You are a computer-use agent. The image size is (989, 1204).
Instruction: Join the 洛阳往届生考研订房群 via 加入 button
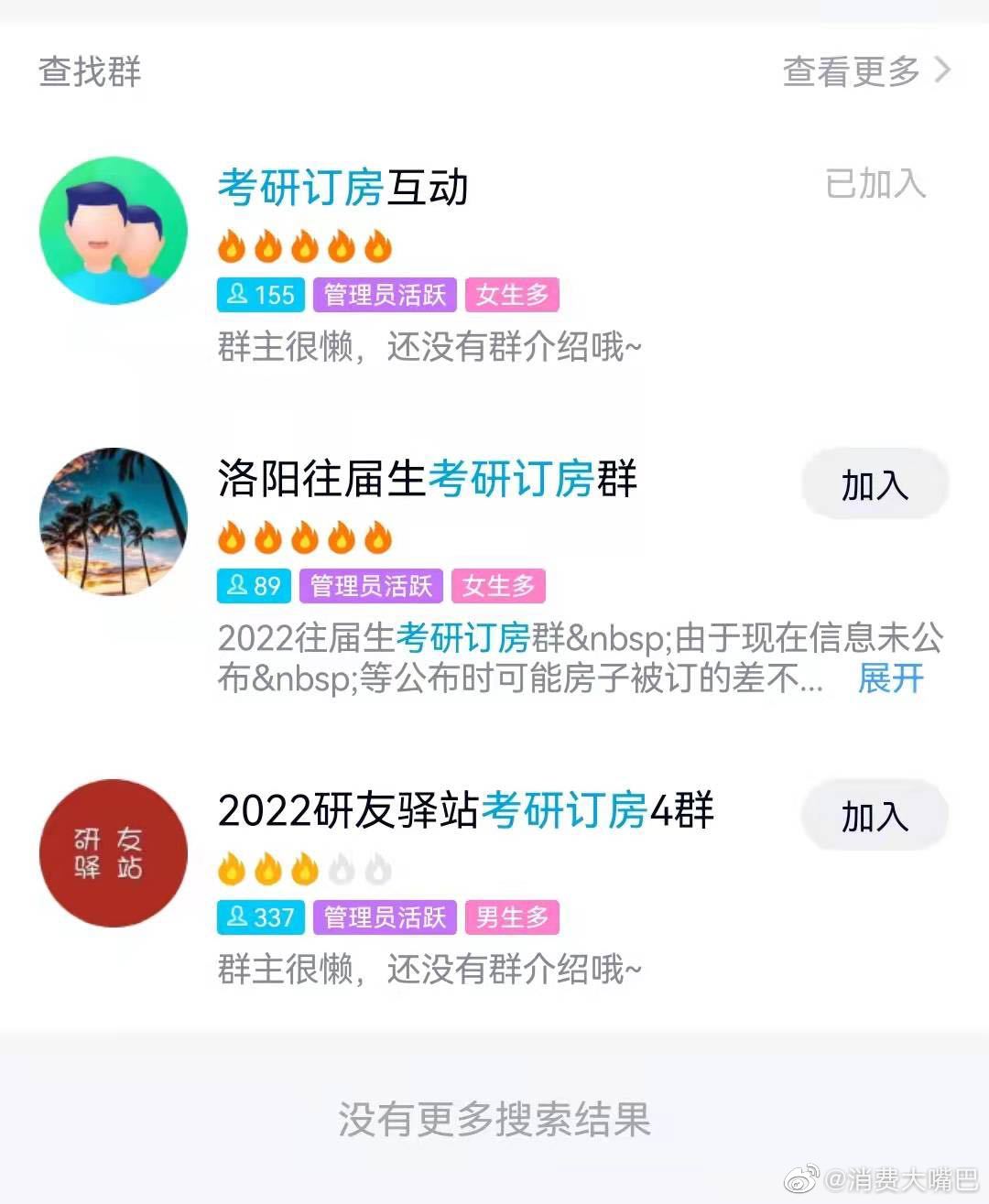(x=874, y=486)
